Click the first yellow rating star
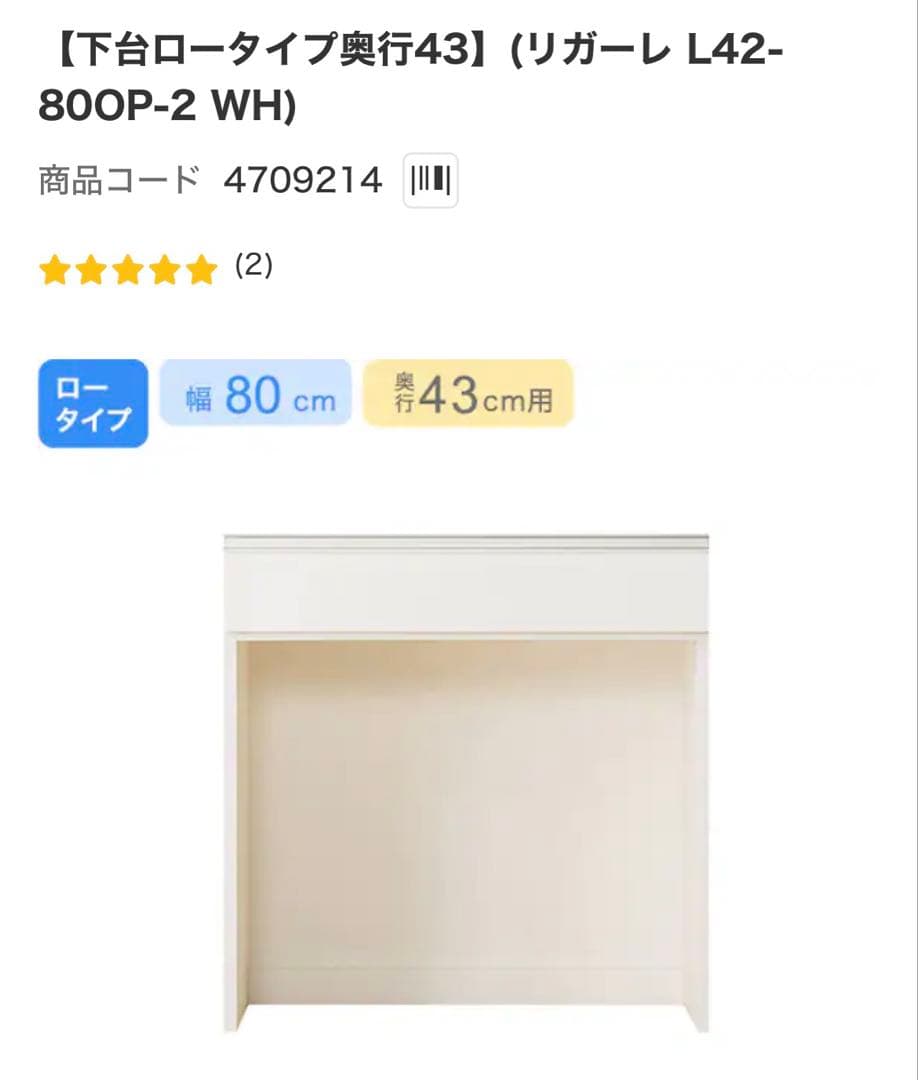918x1080 pixels. [x=57, y=268]
